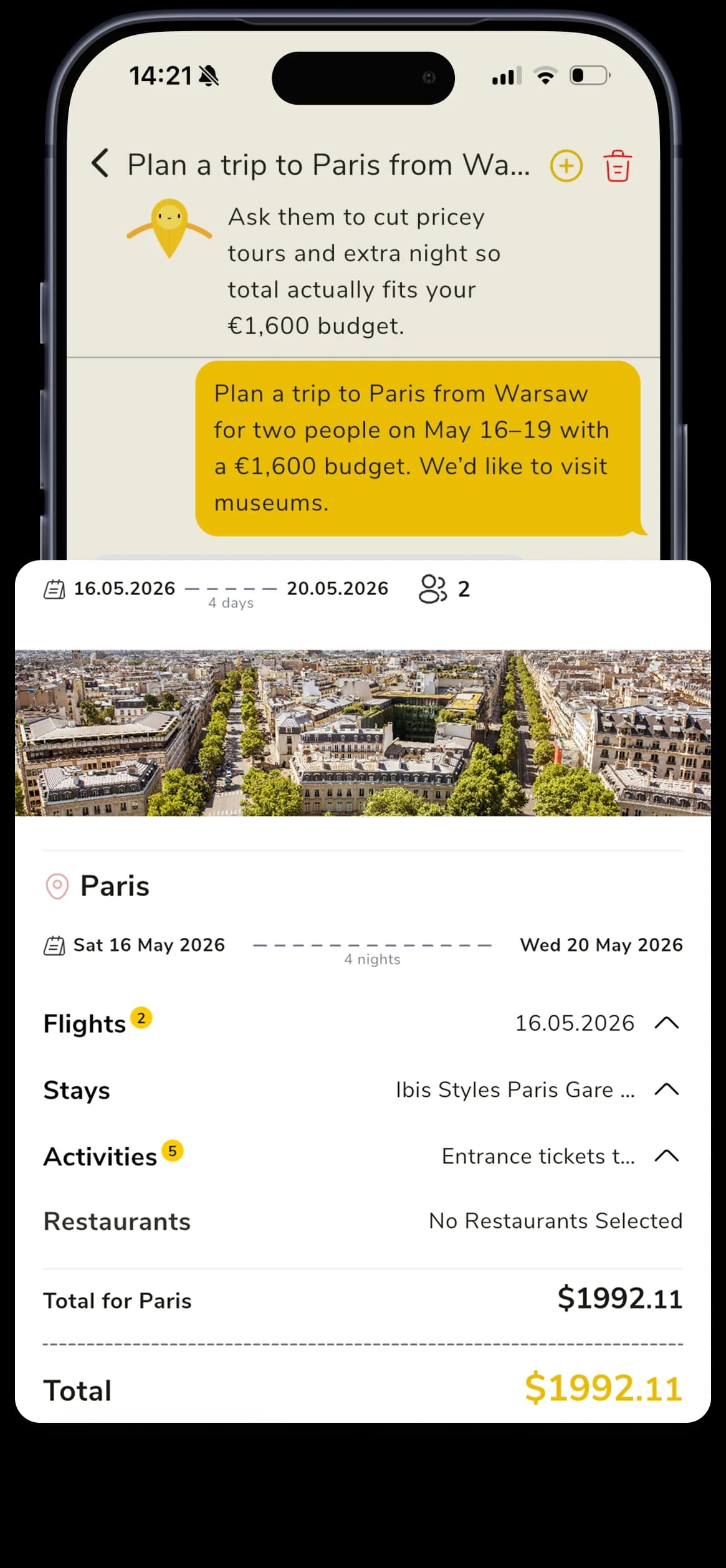The height and width of the screenshot is (1568, 726).
Task: Open the chat title Plan a trip to Paris
Action: 328,165
